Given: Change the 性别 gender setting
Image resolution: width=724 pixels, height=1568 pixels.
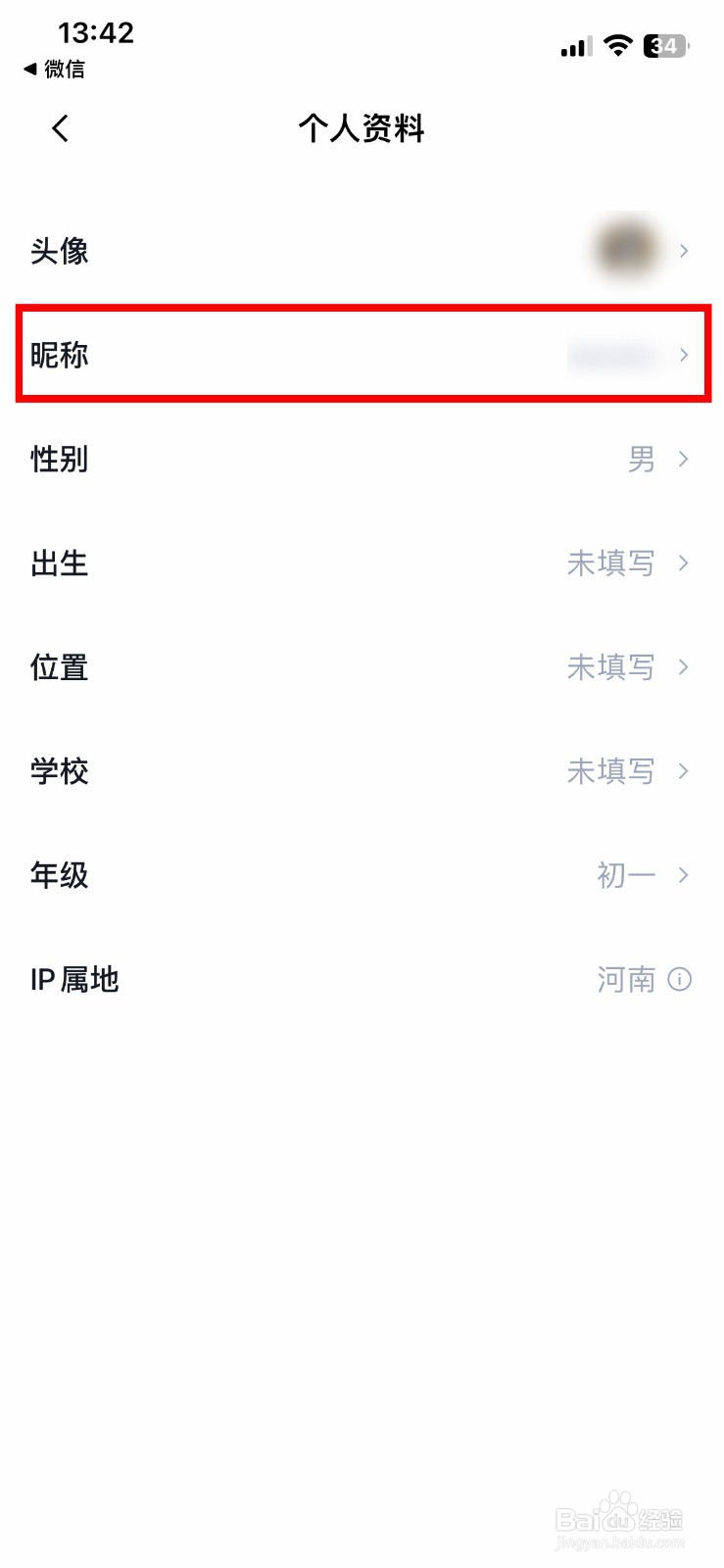Looking at the screenshot, I should 362,459.
